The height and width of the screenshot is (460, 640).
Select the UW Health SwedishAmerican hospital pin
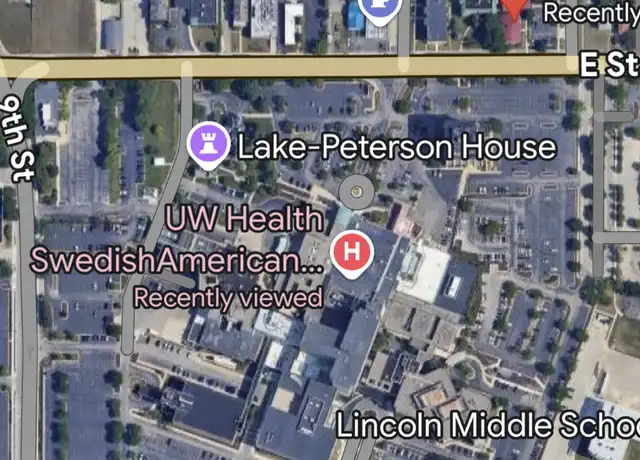click(x=352, y=252)
